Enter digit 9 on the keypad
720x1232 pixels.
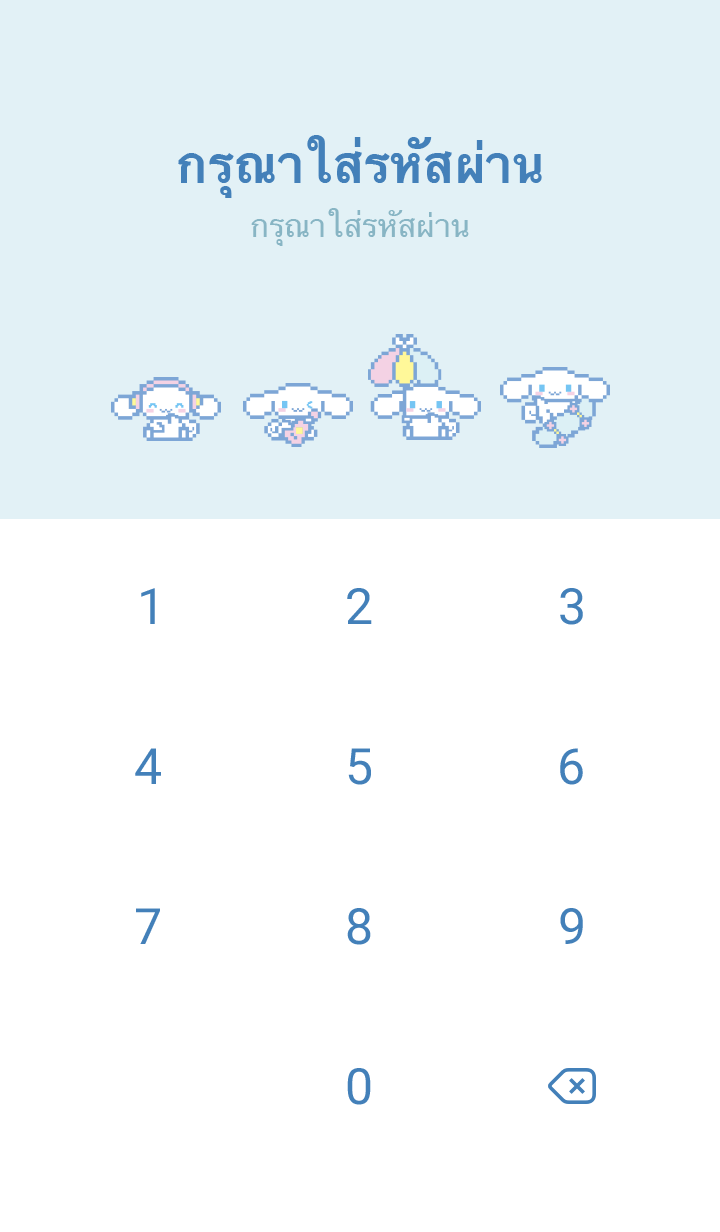[571, 927]
